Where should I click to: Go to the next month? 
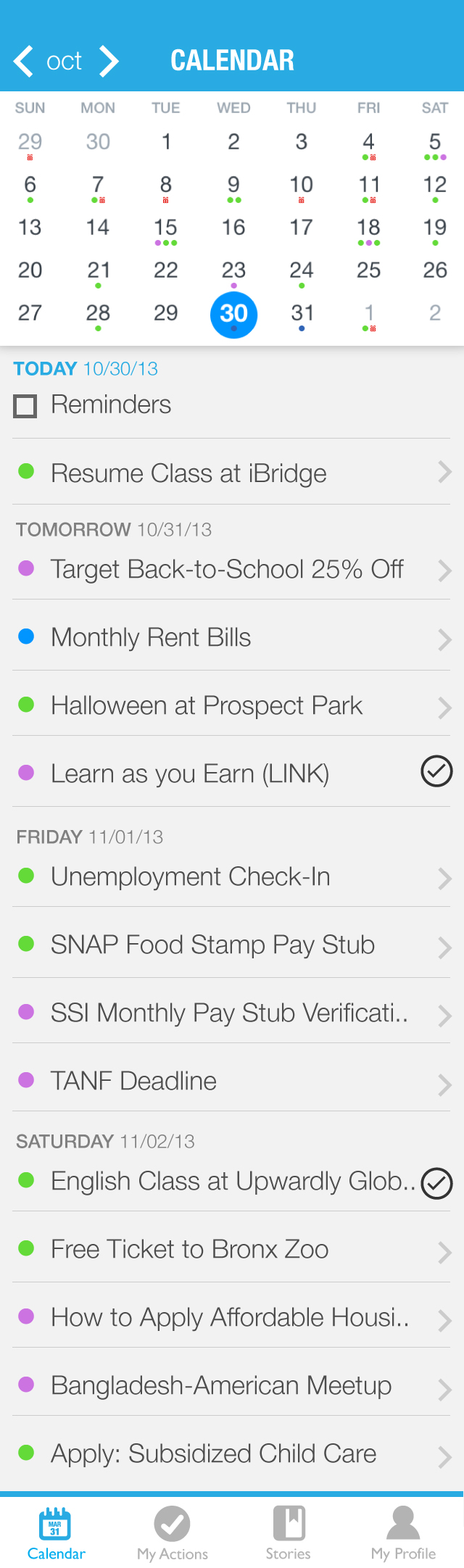pos(109,61)
